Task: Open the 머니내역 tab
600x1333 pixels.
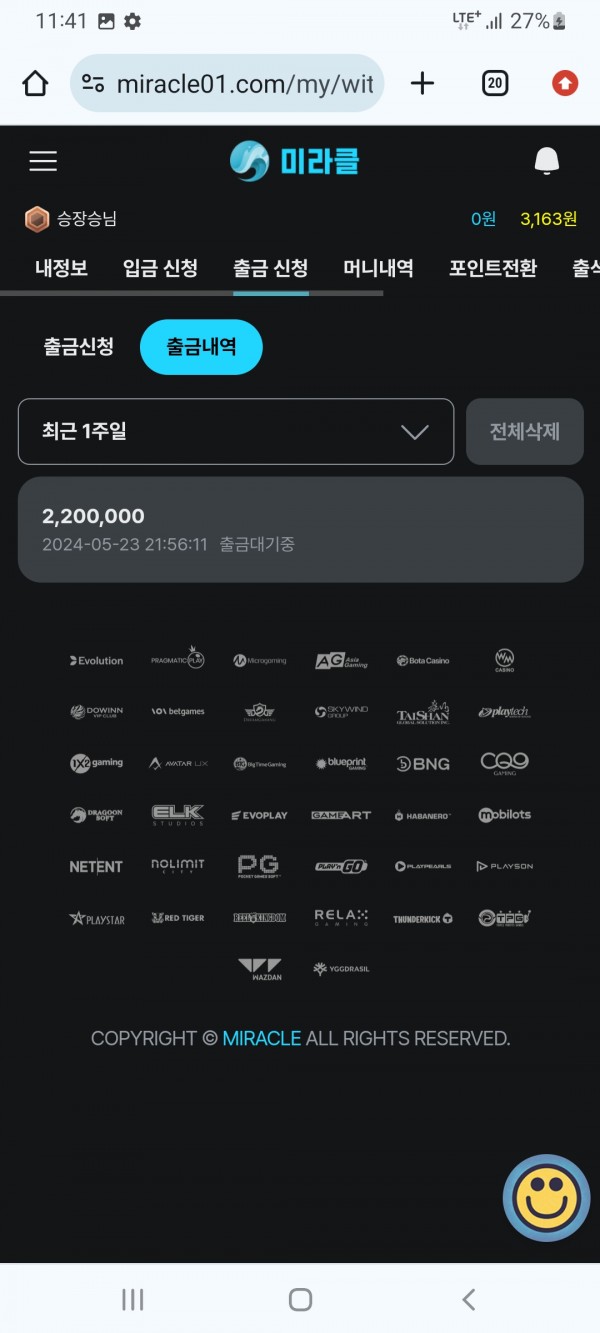Action: (378, 268)
